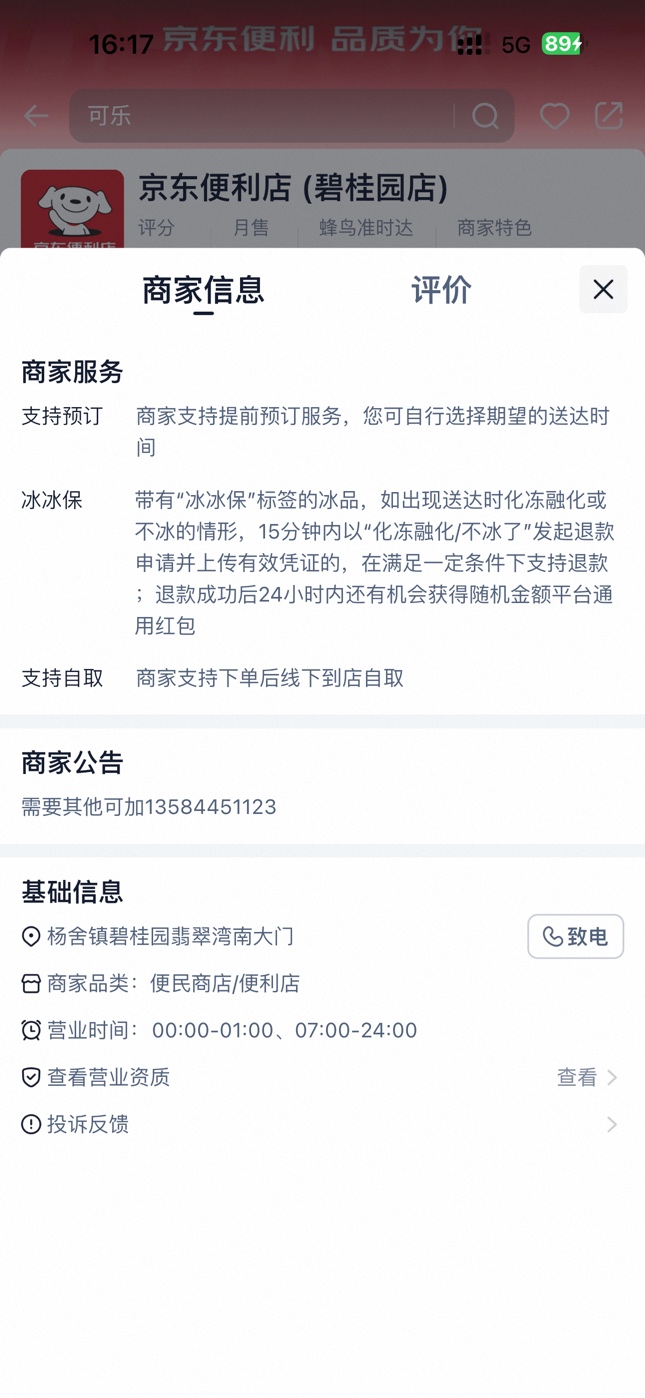Call the store via 致电 button
The width and height of the screenshot is (645, 1398).
[x=575, y=936]
